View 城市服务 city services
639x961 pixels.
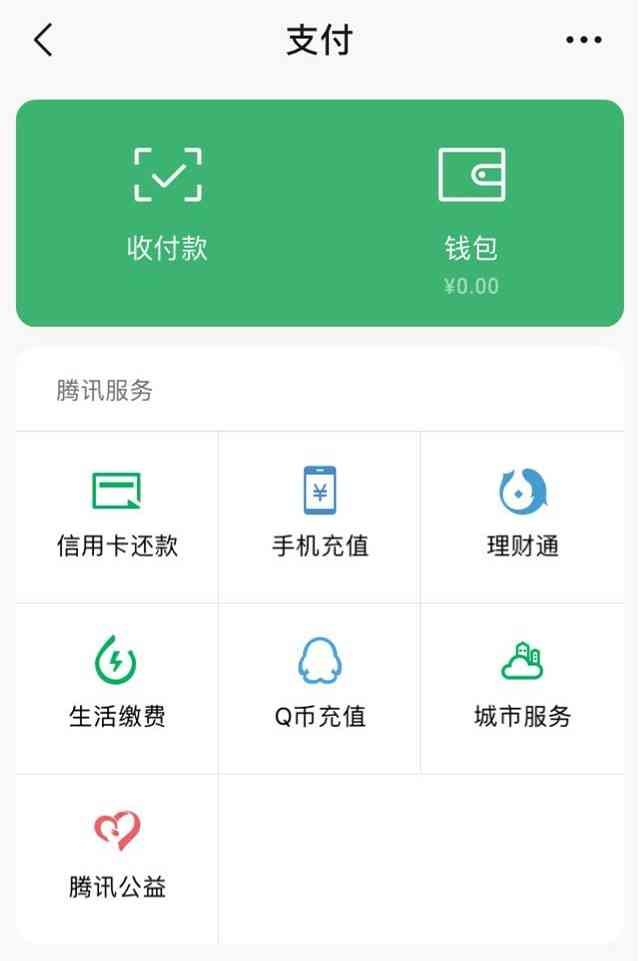[522, 688]
